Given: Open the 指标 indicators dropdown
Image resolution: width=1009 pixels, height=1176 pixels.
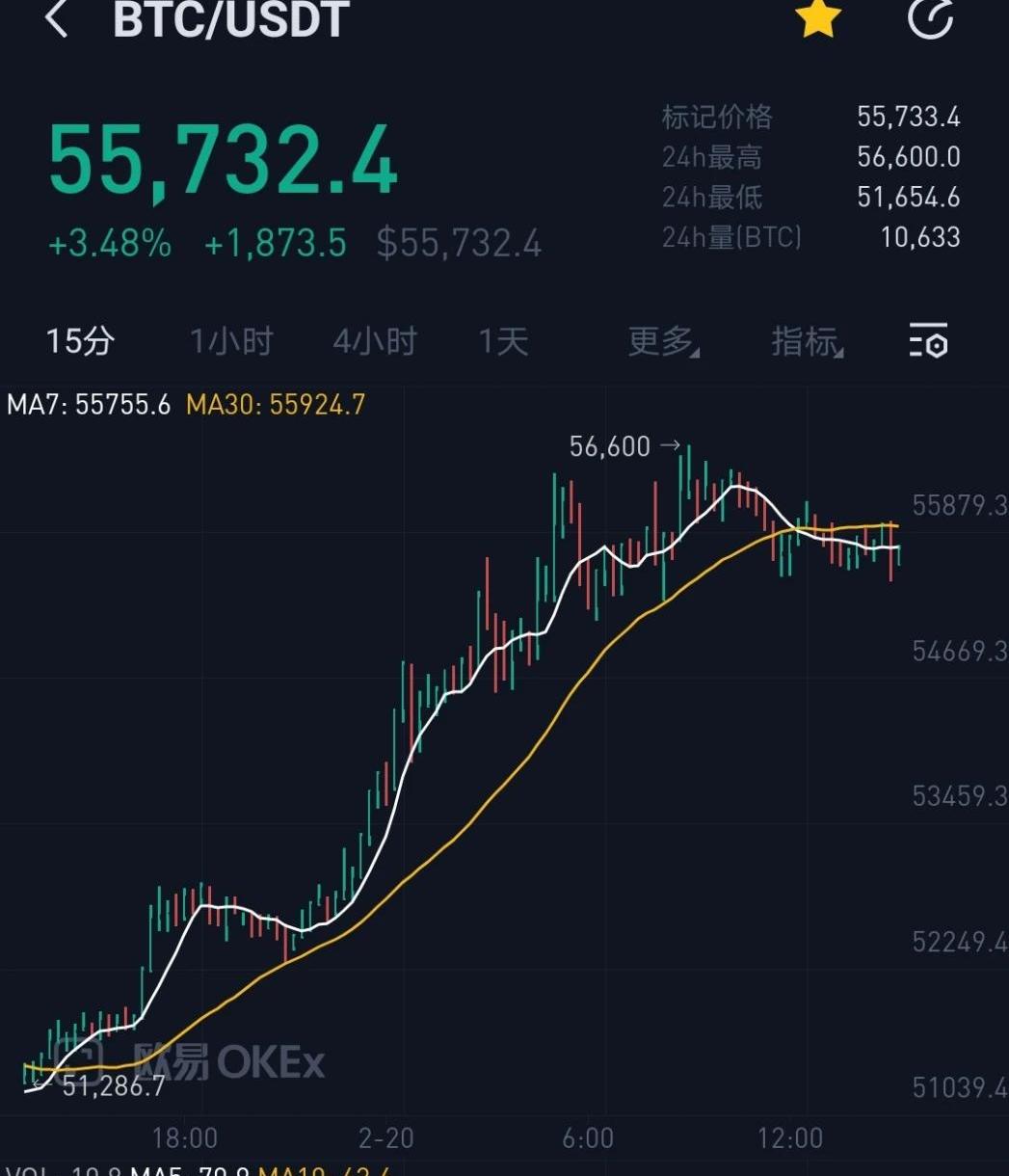Looking at the screenshot, I should tap(807, 341).
